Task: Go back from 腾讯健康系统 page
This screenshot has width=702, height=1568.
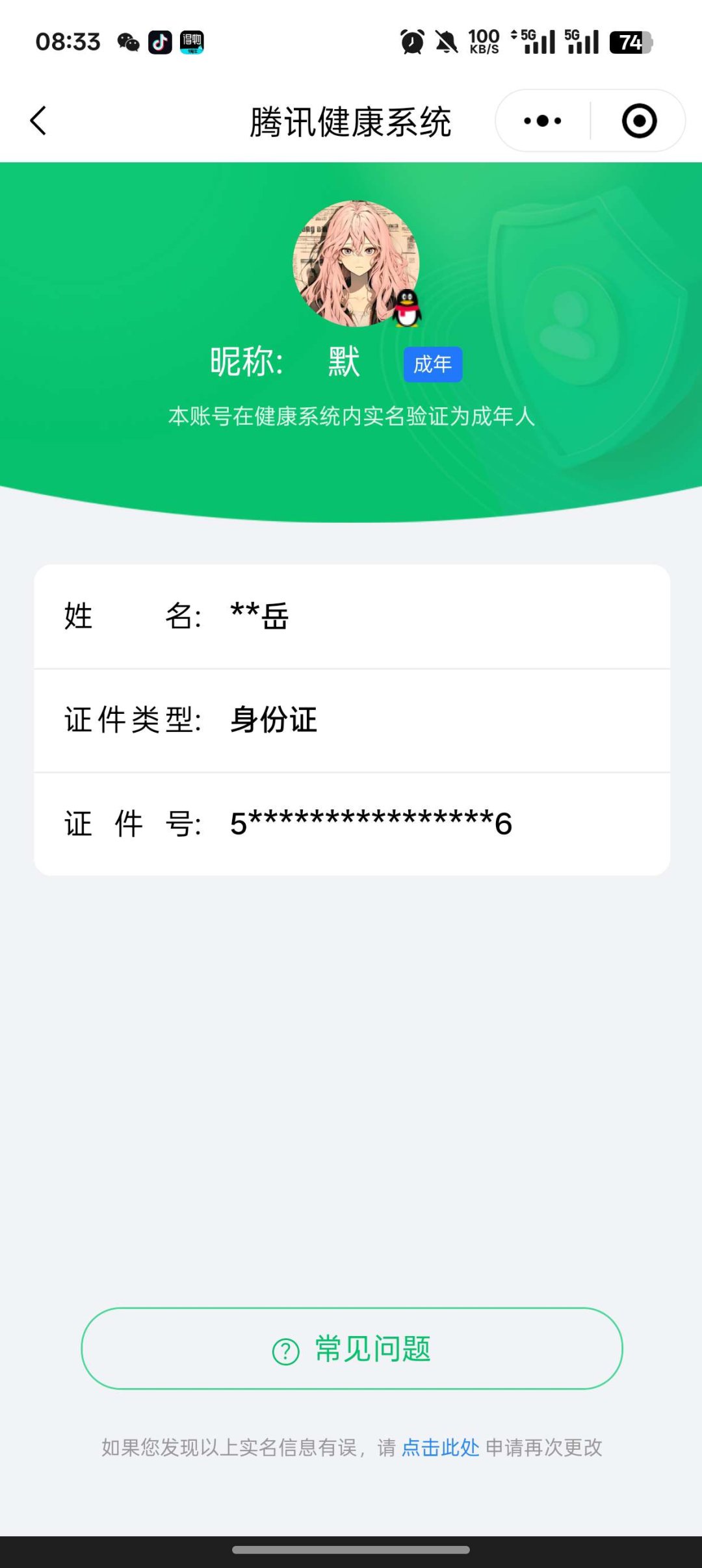Action: point(38,121)
